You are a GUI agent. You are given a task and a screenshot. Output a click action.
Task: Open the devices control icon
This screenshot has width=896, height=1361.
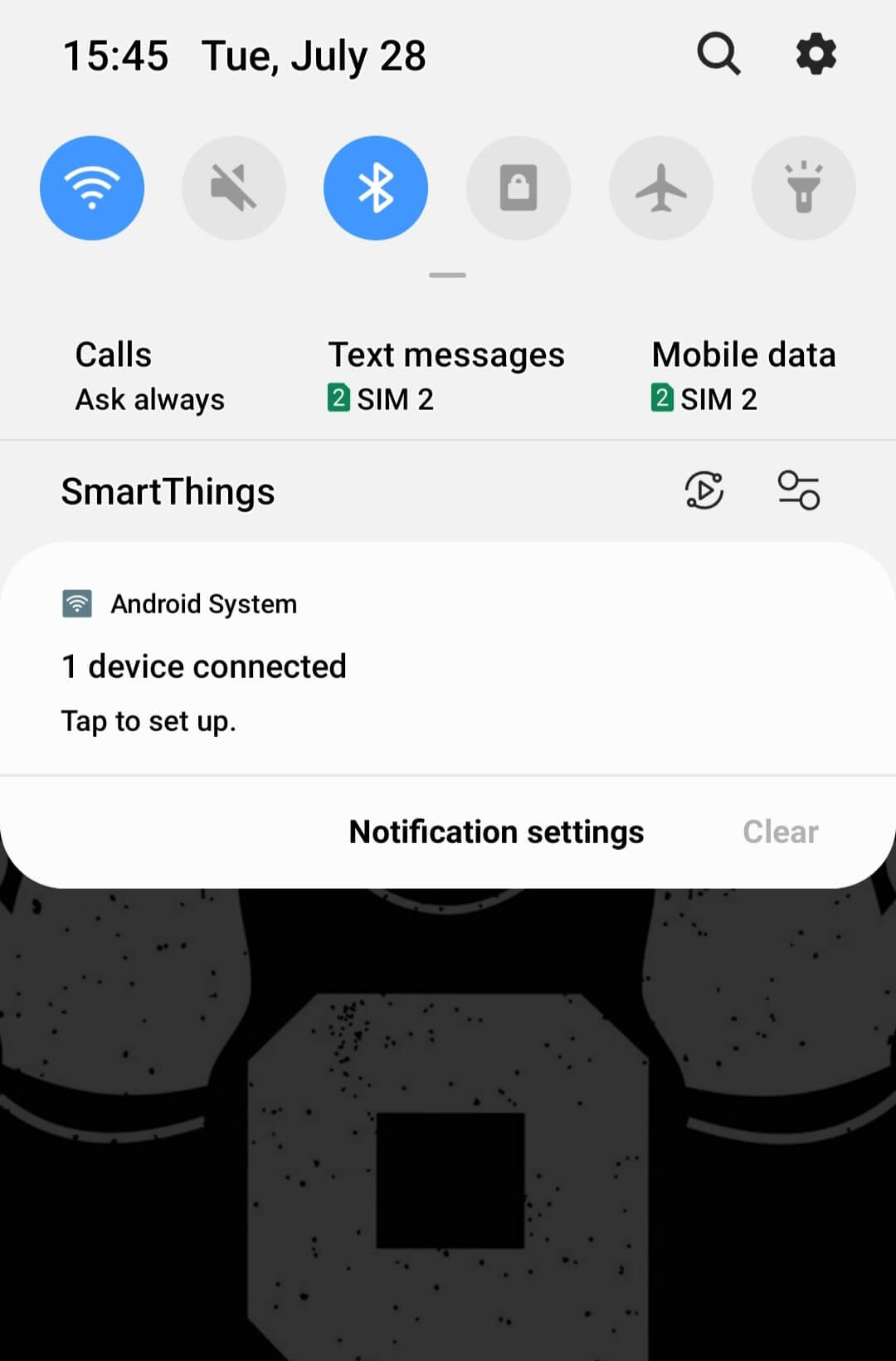(x=798, y=490)
